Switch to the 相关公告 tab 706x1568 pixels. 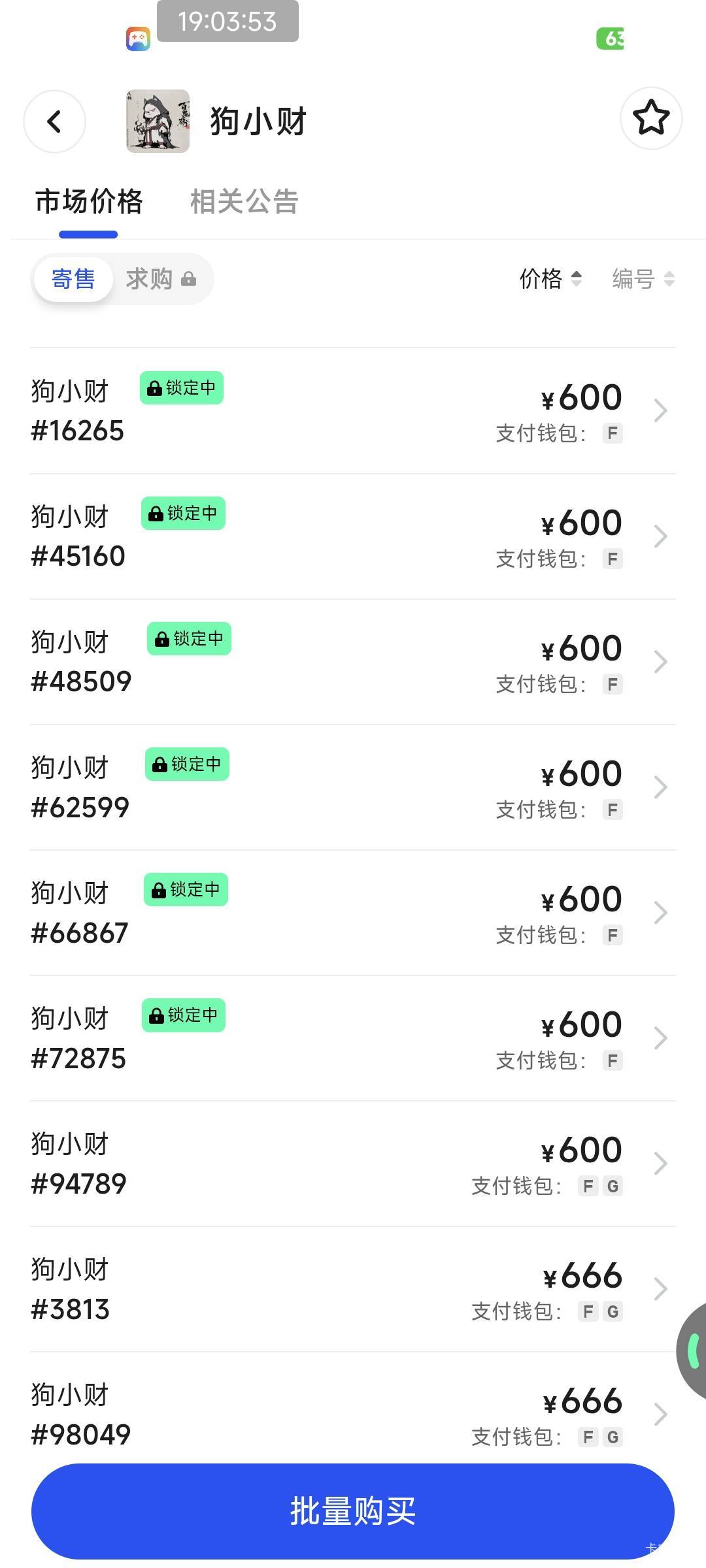[x=244, y=201]
